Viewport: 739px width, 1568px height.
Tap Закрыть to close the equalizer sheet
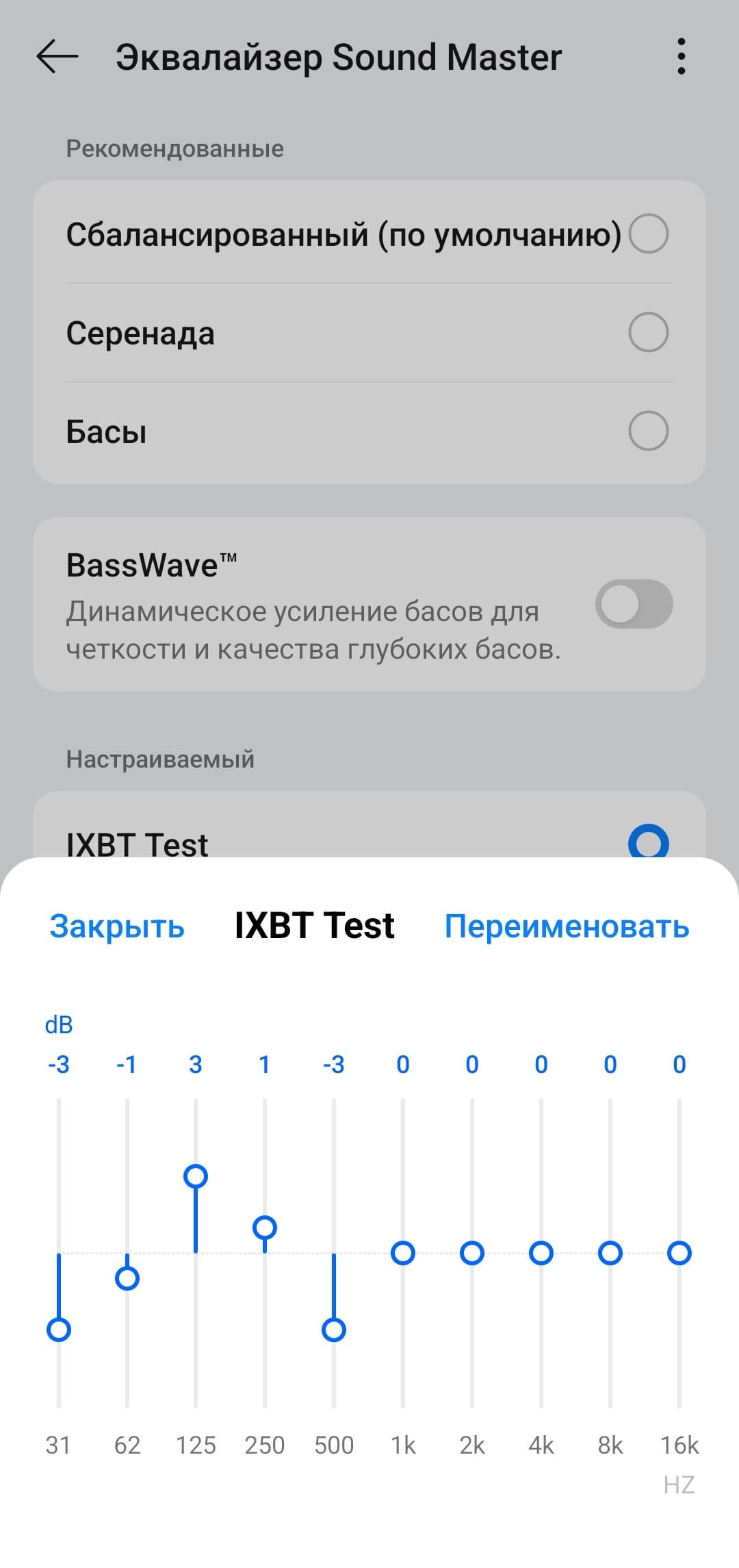tap(117, 926)
